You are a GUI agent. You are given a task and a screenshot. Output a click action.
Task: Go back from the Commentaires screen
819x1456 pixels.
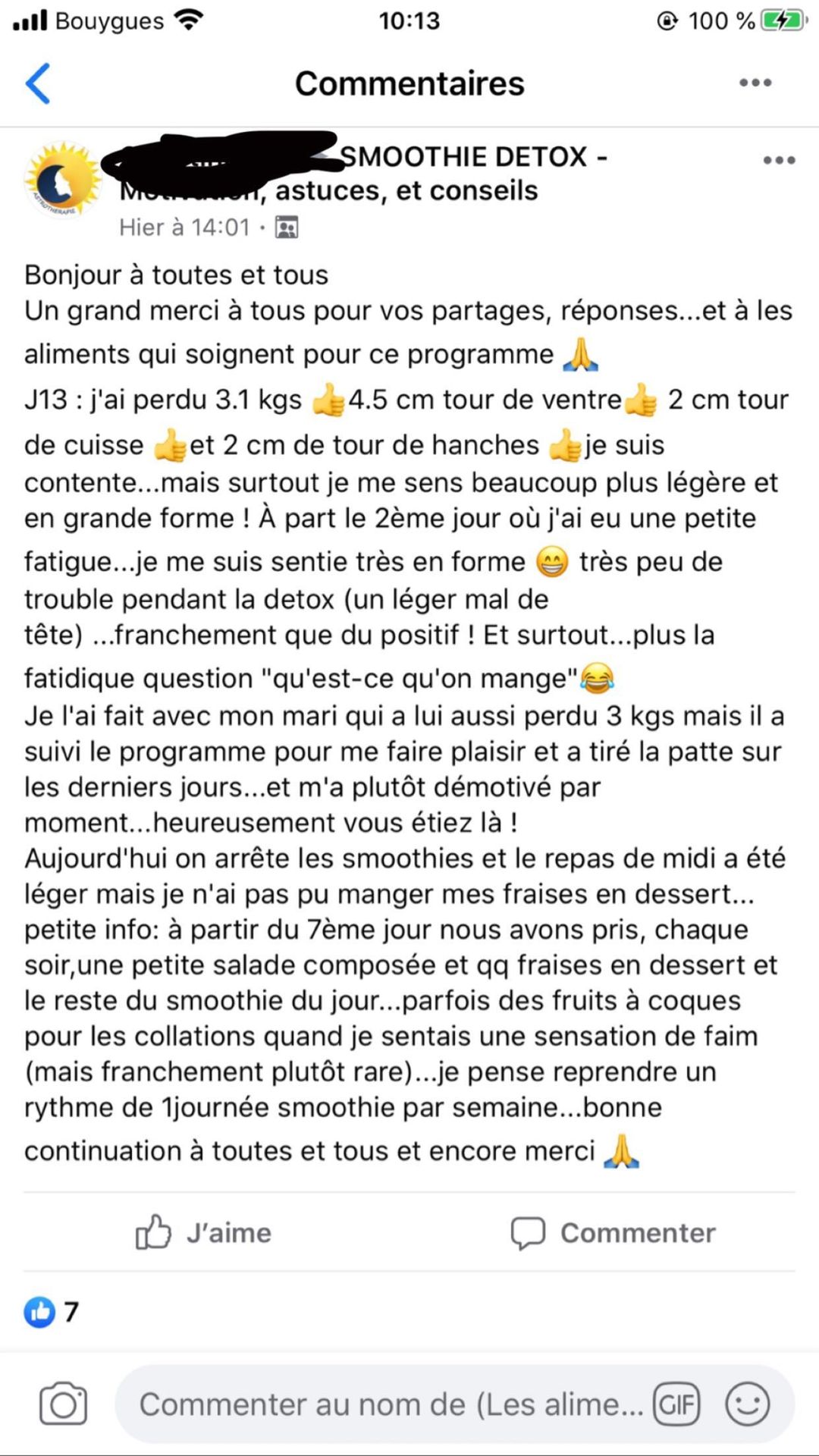38,83
